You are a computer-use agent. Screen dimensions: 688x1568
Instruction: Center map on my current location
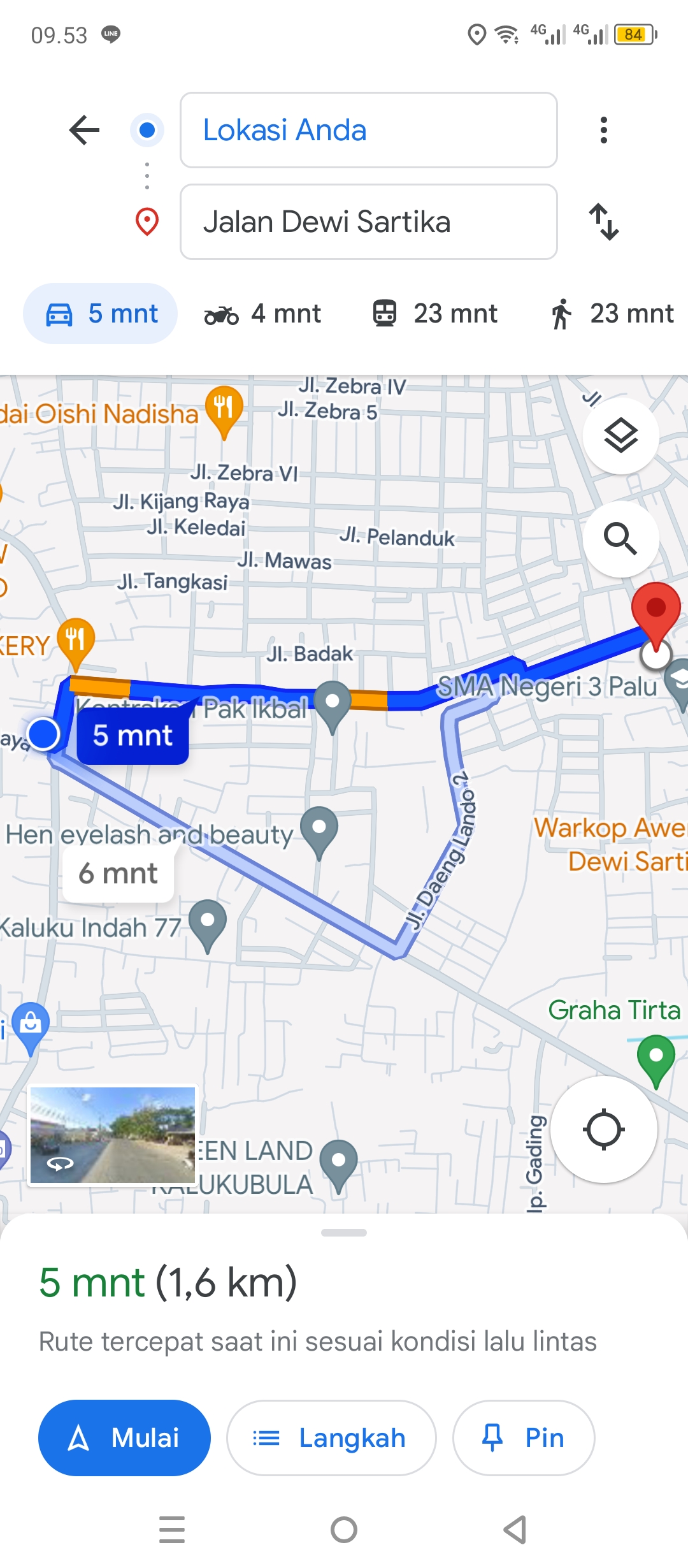pyautogui.click(x=603, y=1129)
